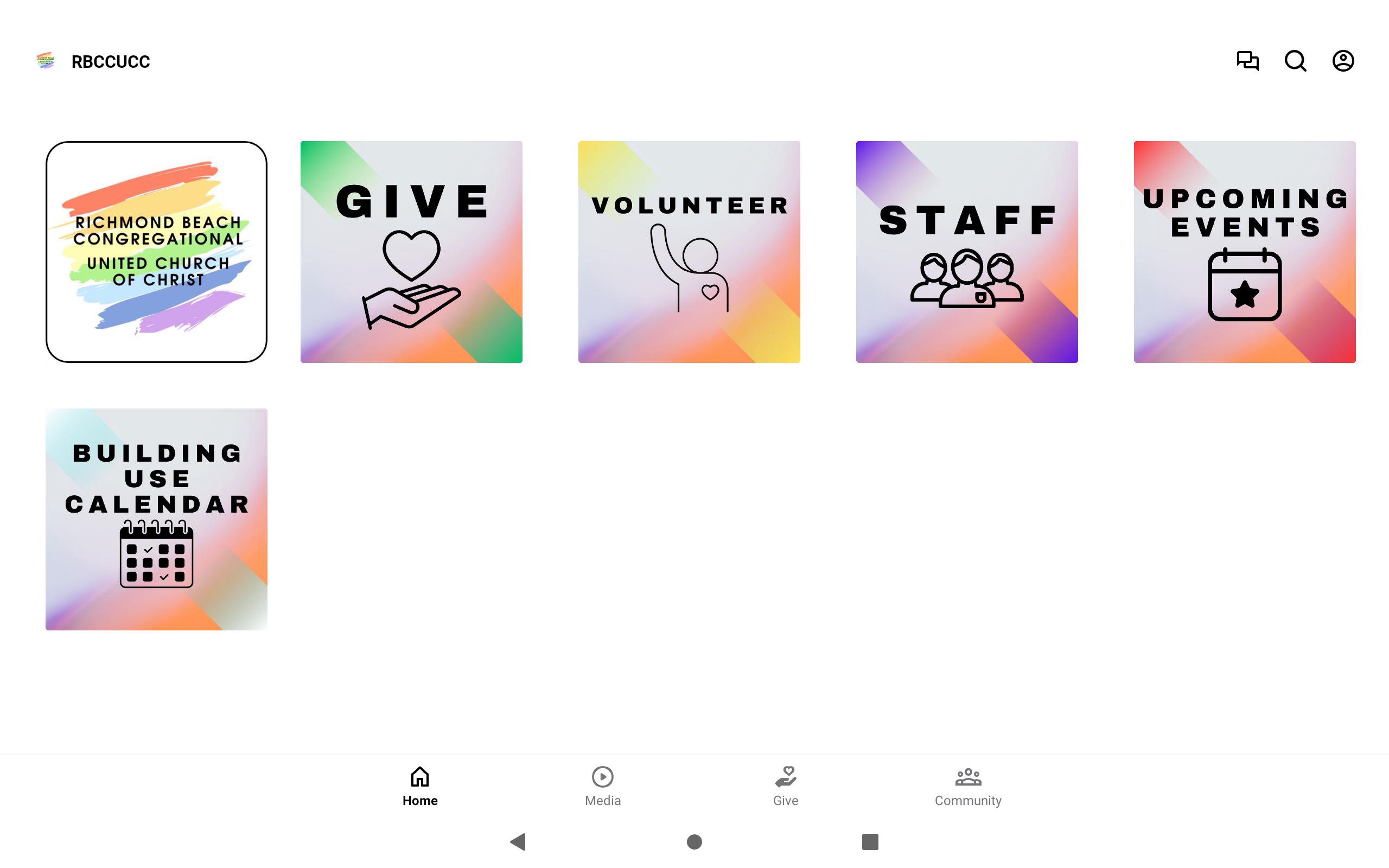Open the Volunteer tile

[x=689, y=251]
